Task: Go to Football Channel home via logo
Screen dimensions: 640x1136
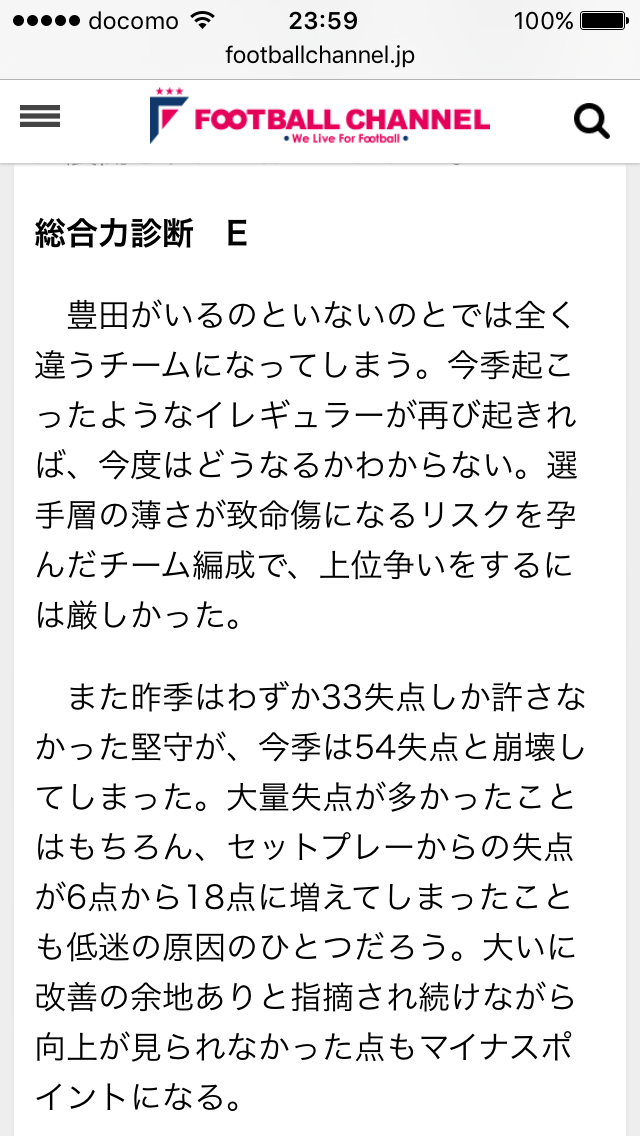Action: tap(319, 120)
